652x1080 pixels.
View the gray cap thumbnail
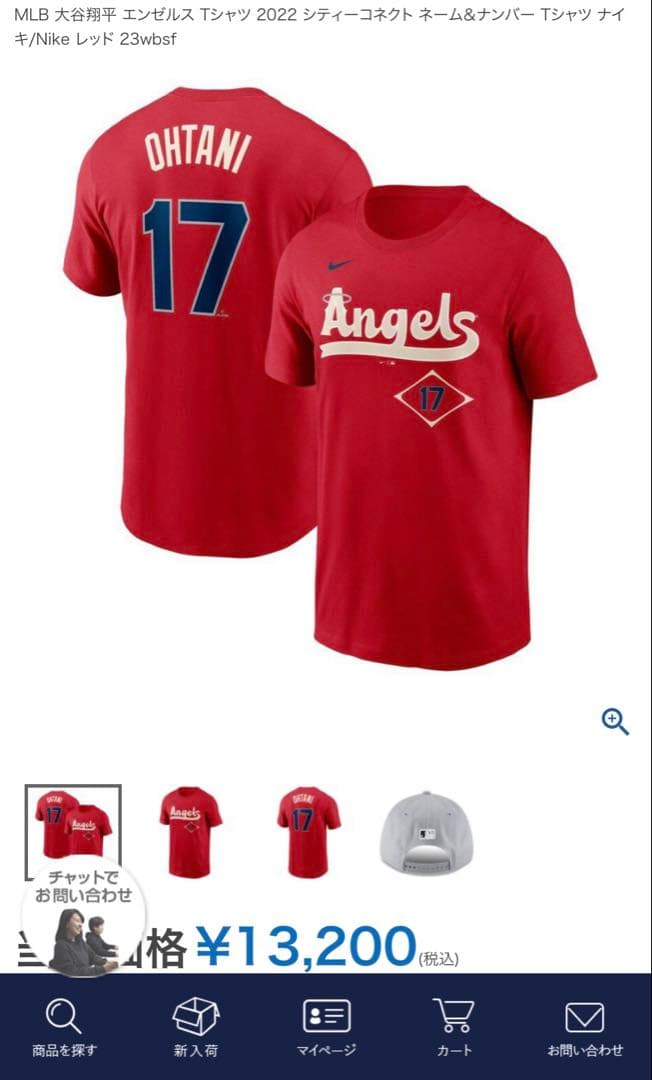pos(426,831)
